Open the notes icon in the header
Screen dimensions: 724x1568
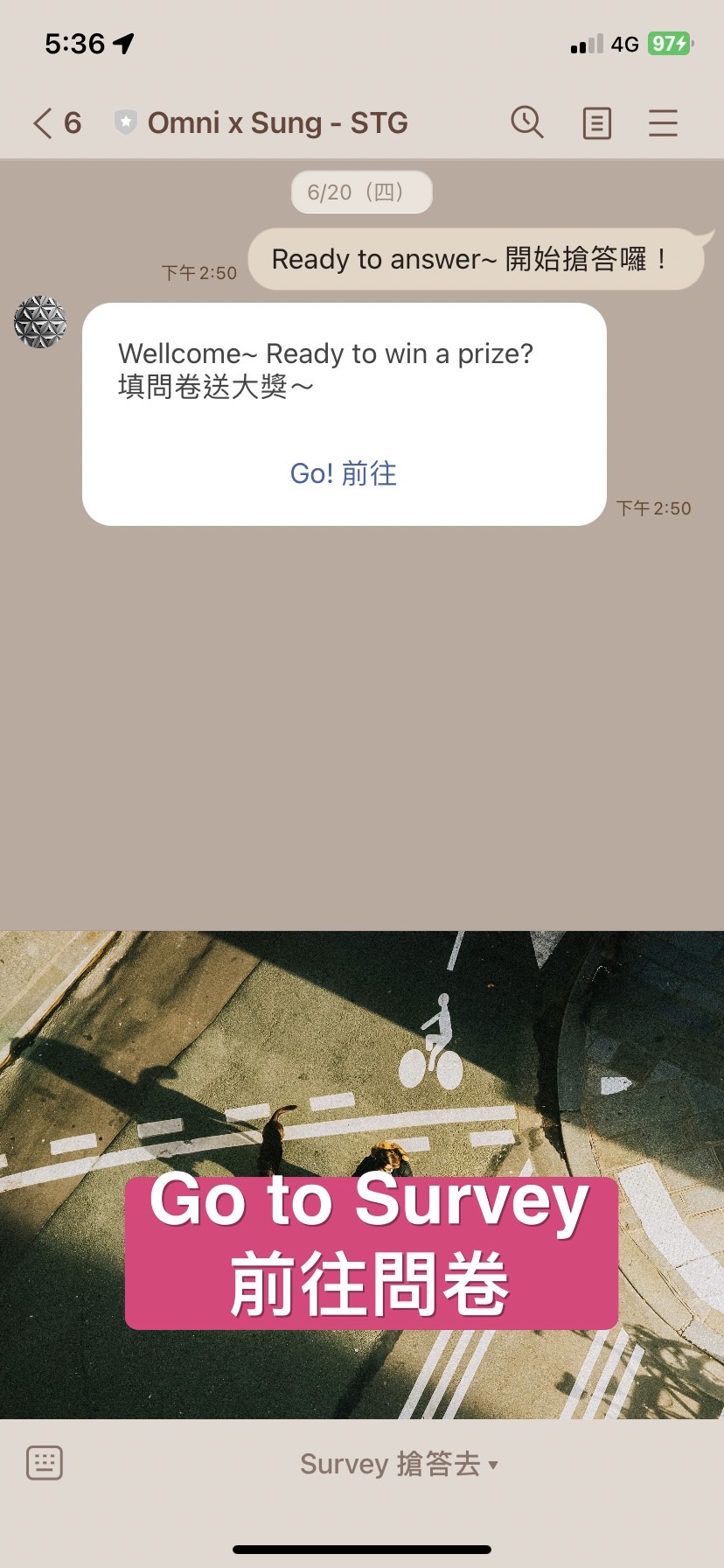596,123
